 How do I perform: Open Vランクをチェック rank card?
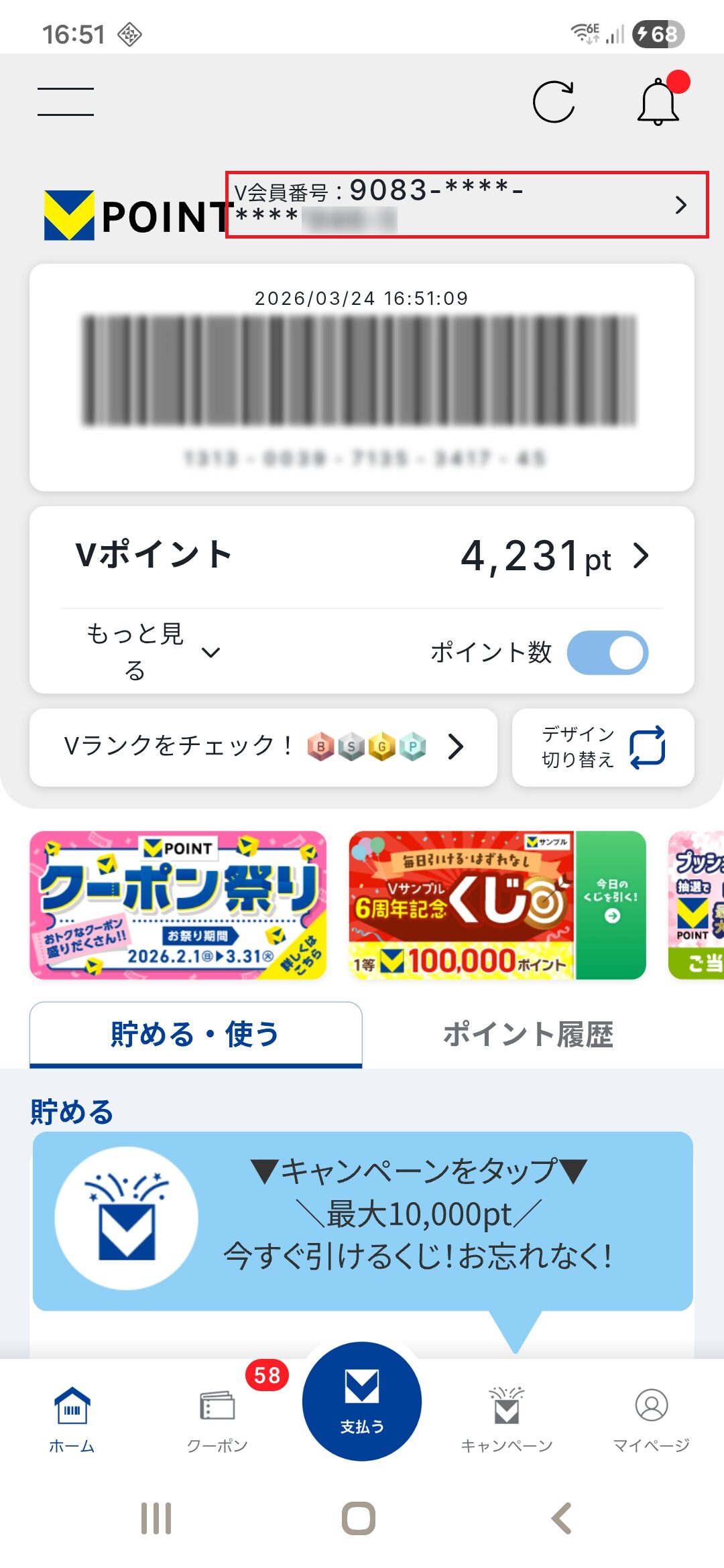263,746
